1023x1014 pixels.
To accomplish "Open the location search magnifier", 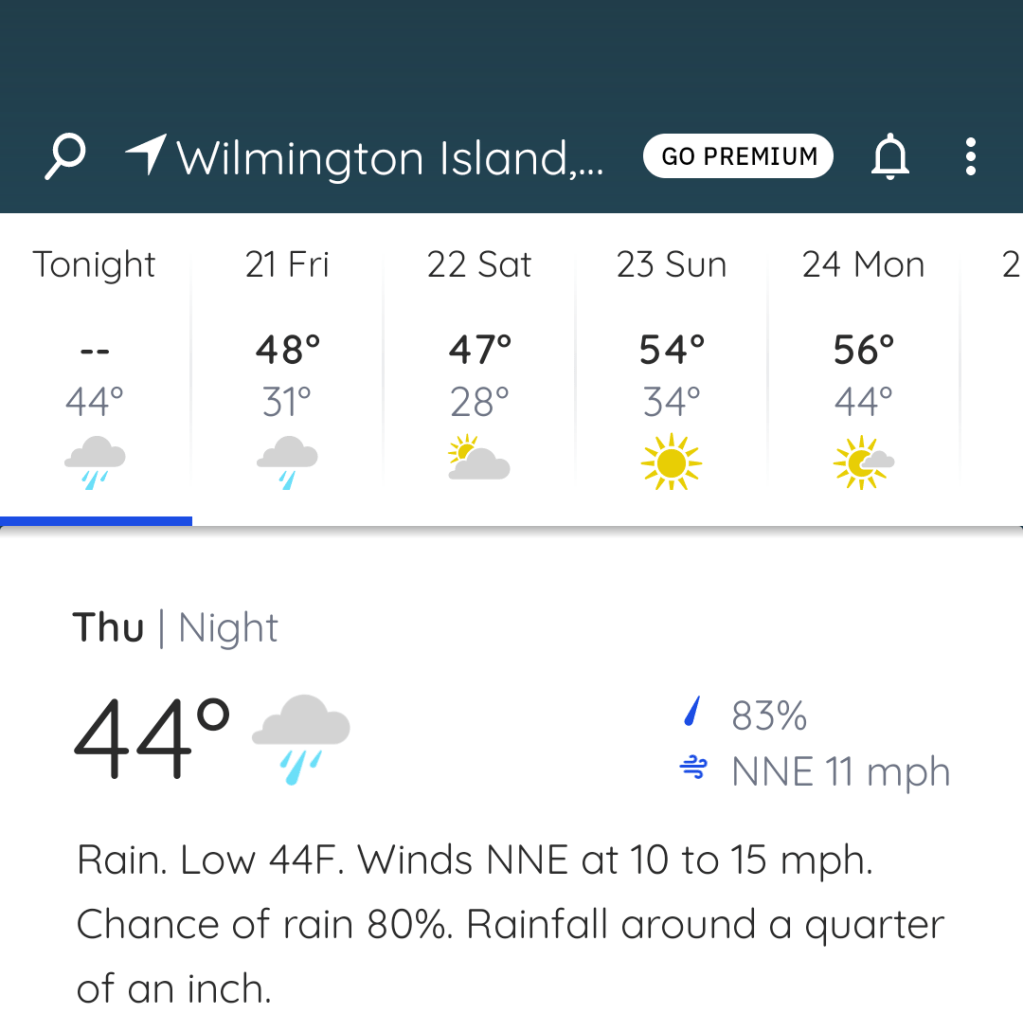I will (x=66, y=157).
